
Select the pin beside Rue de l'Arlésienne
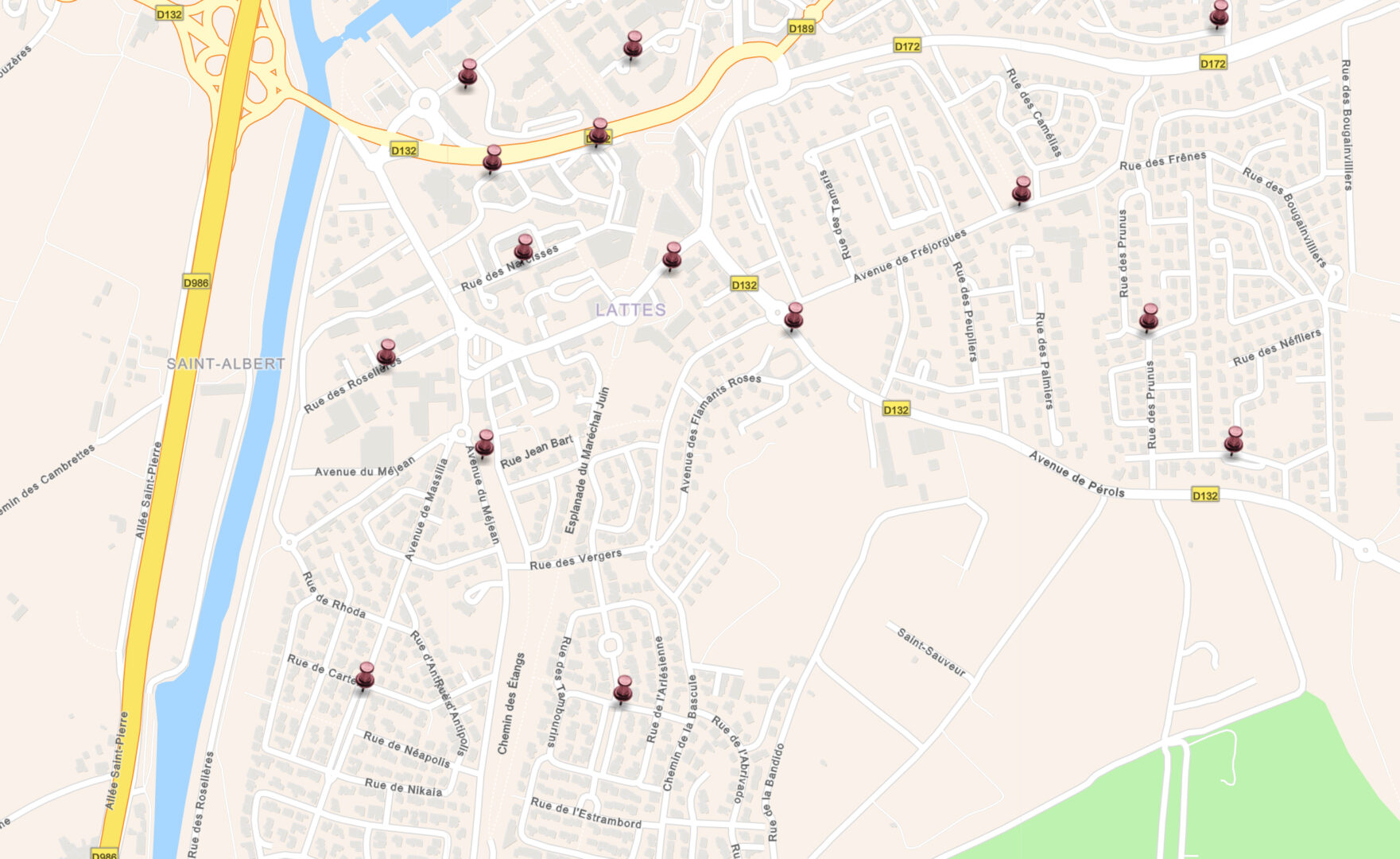(623, 688)
